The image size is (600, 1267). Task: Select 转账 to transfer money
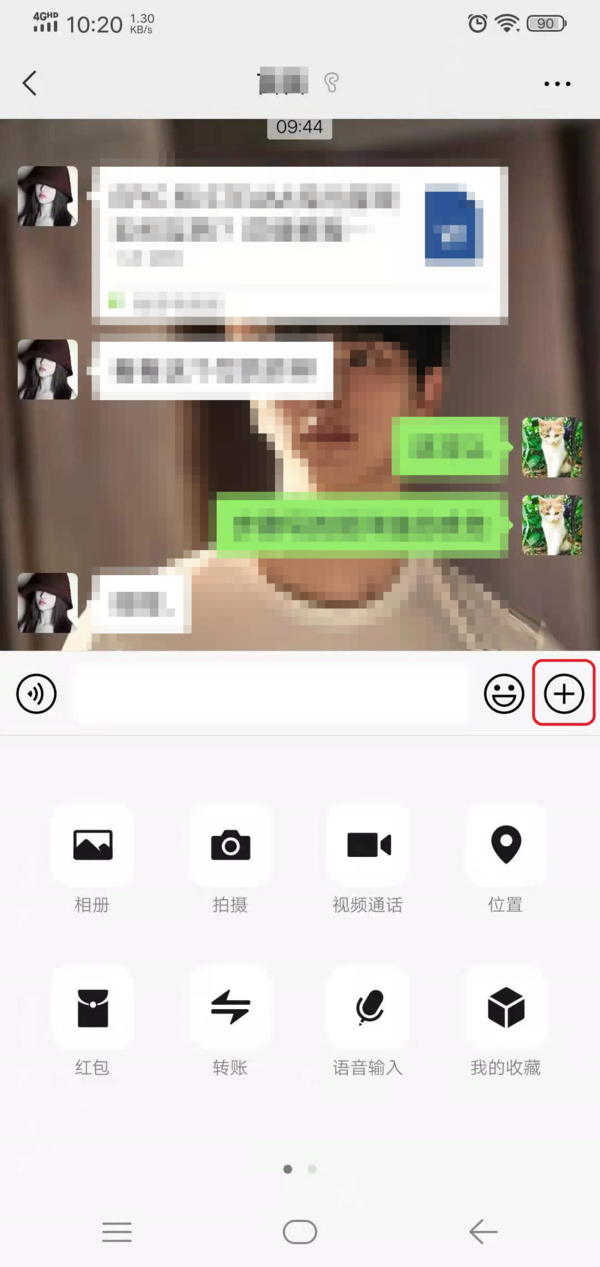coord(230,1008)
